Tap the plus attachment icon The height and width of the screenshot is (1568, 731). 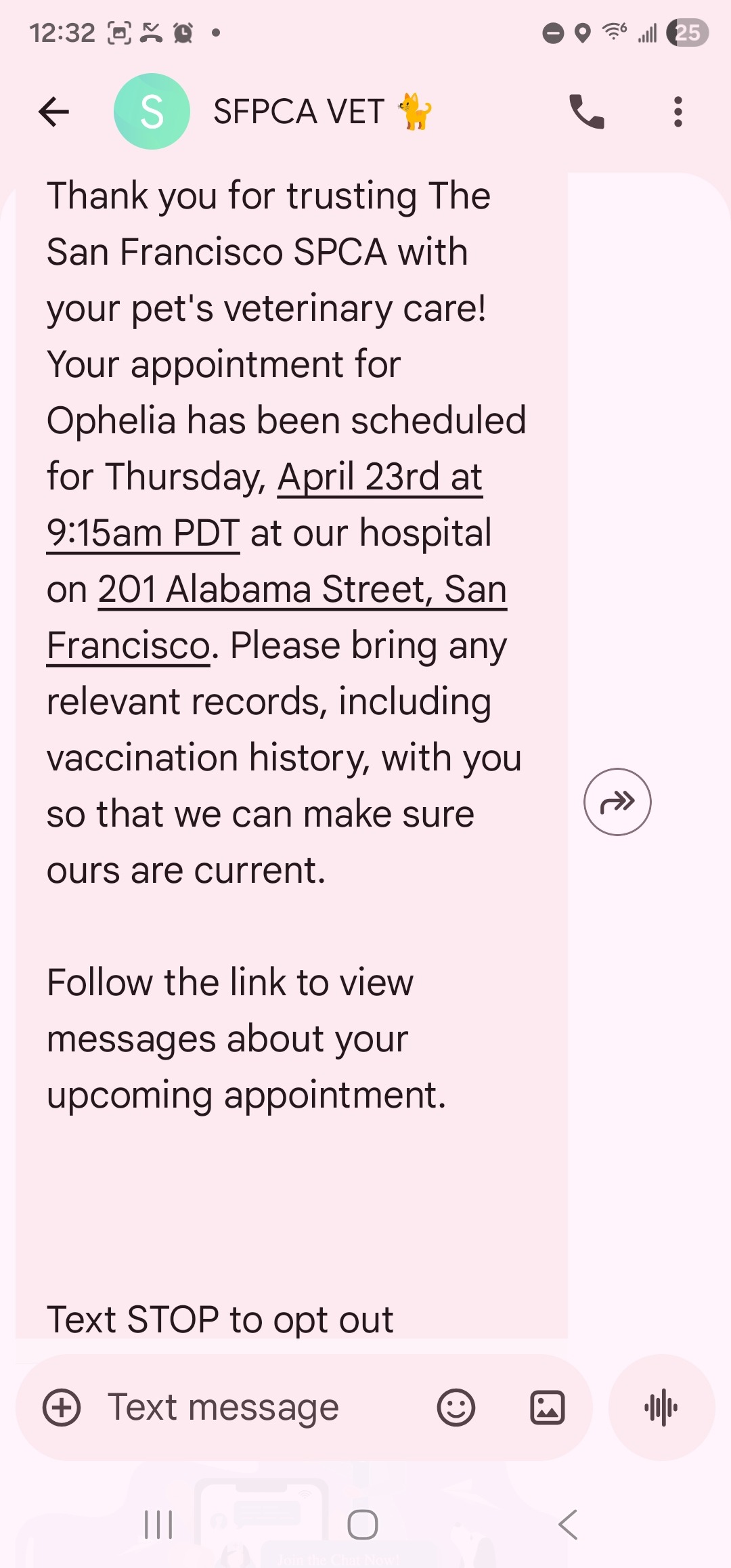pyautogui.click(x=62, y=1408)
